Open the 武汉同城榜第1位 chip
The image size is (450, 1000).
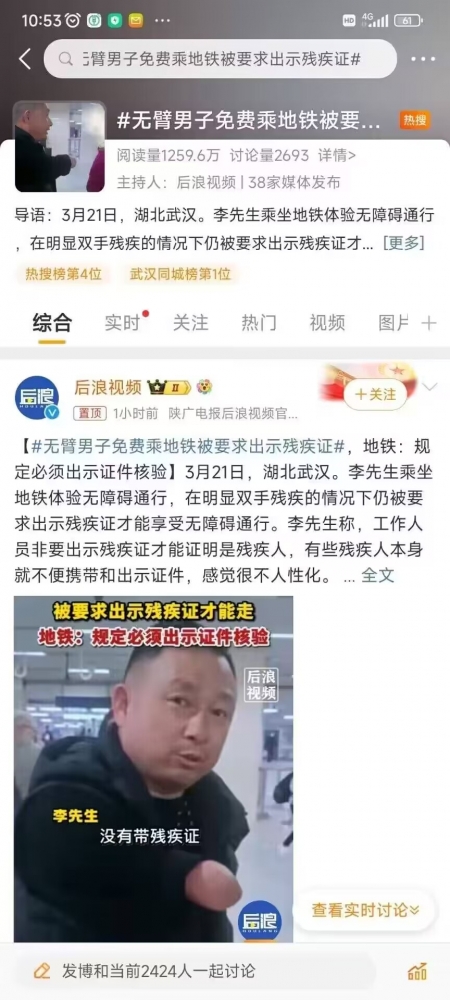[x=180, y=274]
